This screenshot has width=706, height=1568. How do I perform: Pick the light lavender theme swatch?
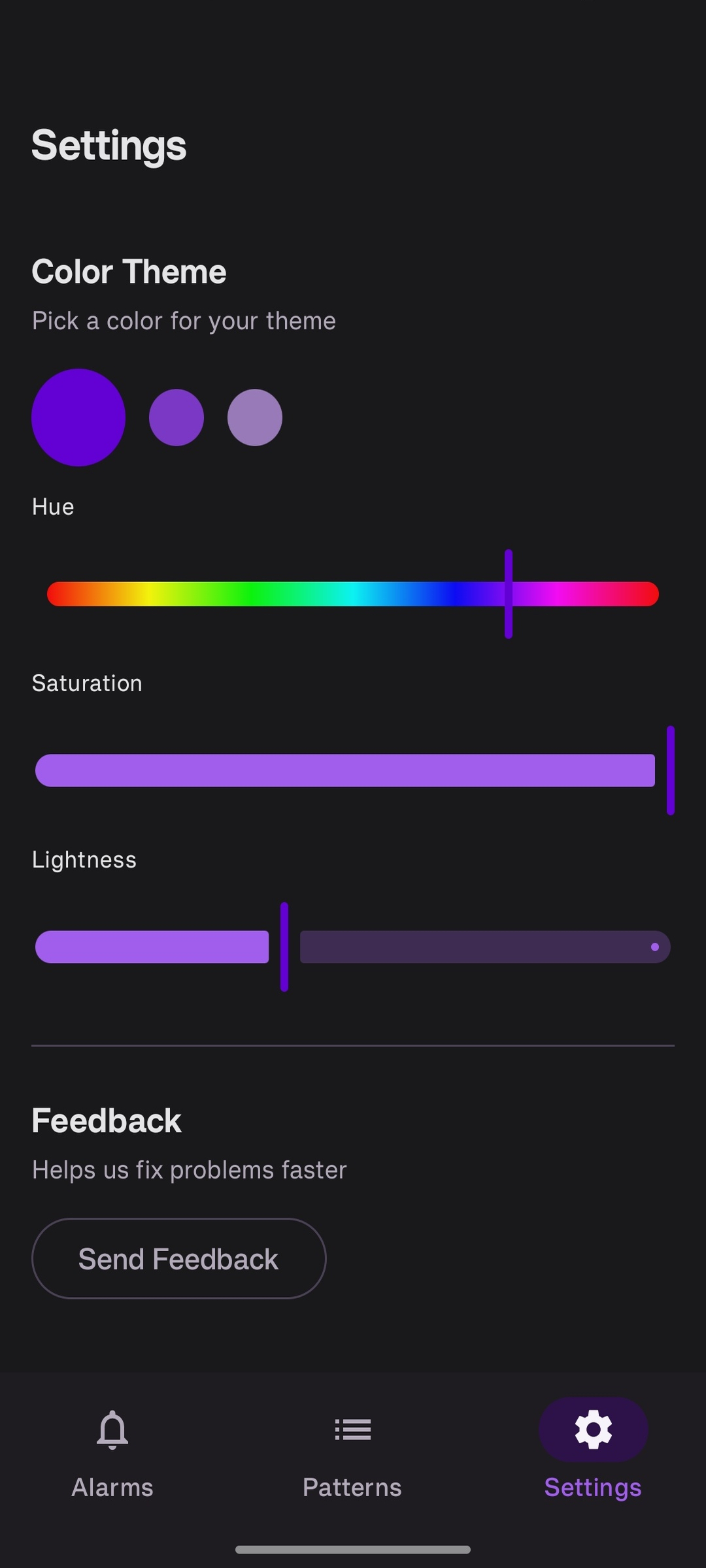[254, 417]
